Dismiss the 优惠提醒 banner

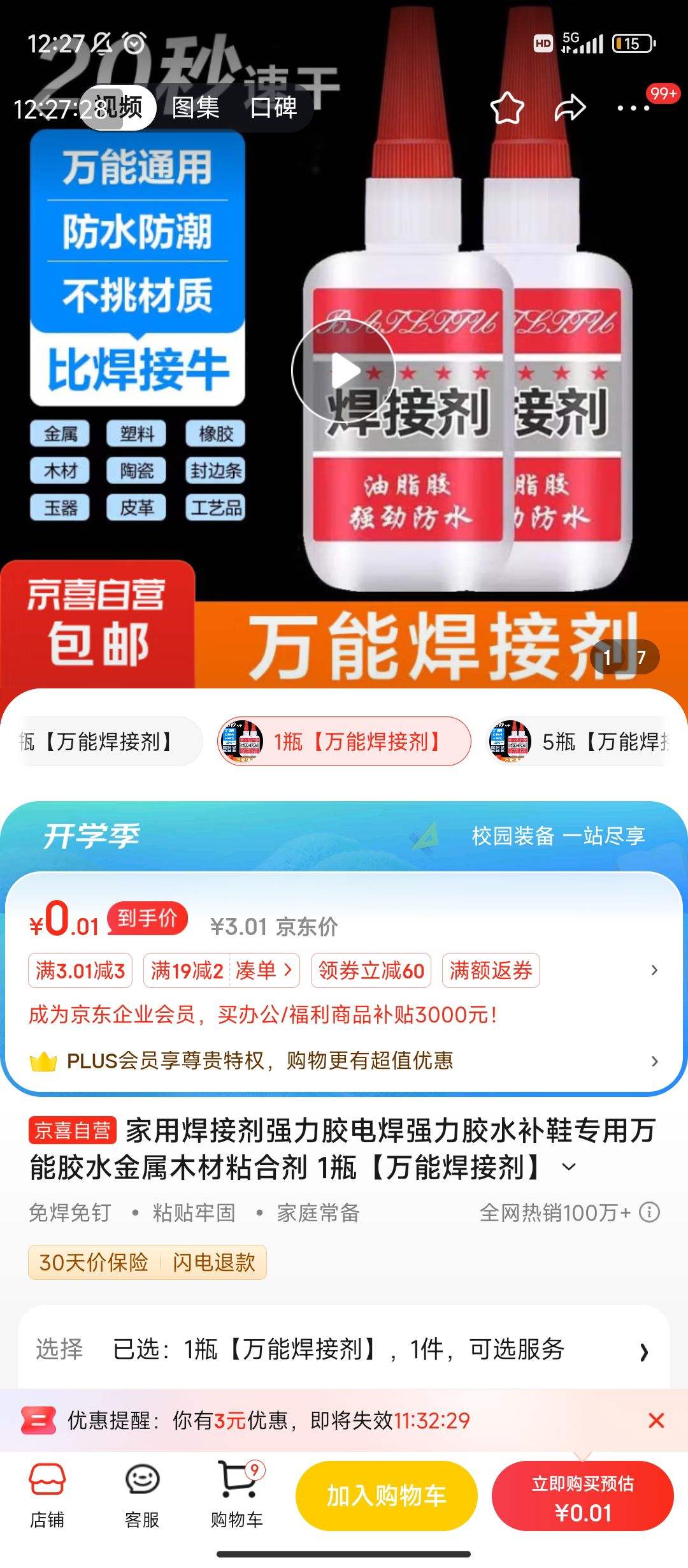click(x=656, y=1421)
